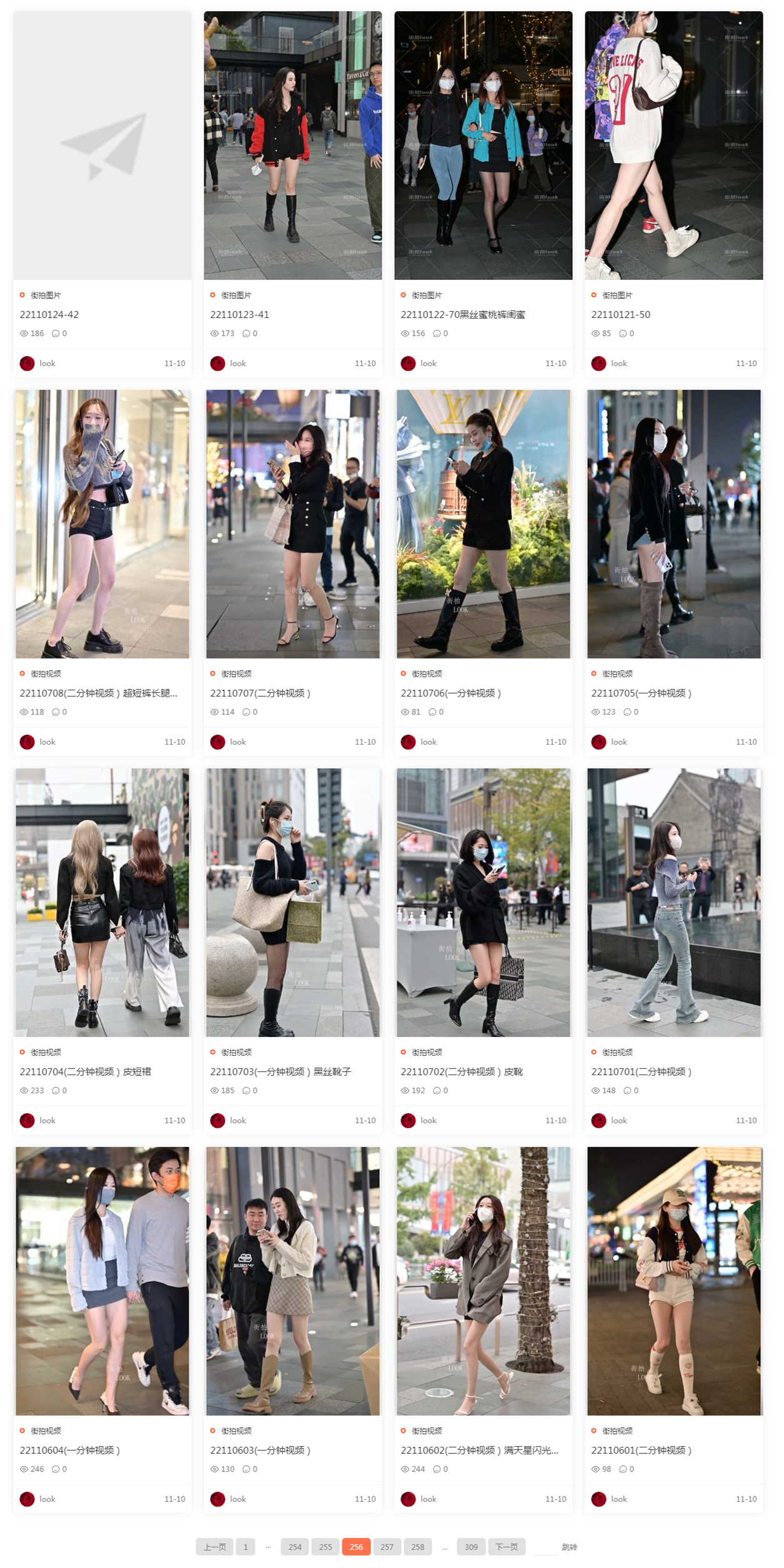The height and width of the screenshot is (1568, 784).
Task: Open video post 22110708 超短裤长腿
Action: [98, 693]
